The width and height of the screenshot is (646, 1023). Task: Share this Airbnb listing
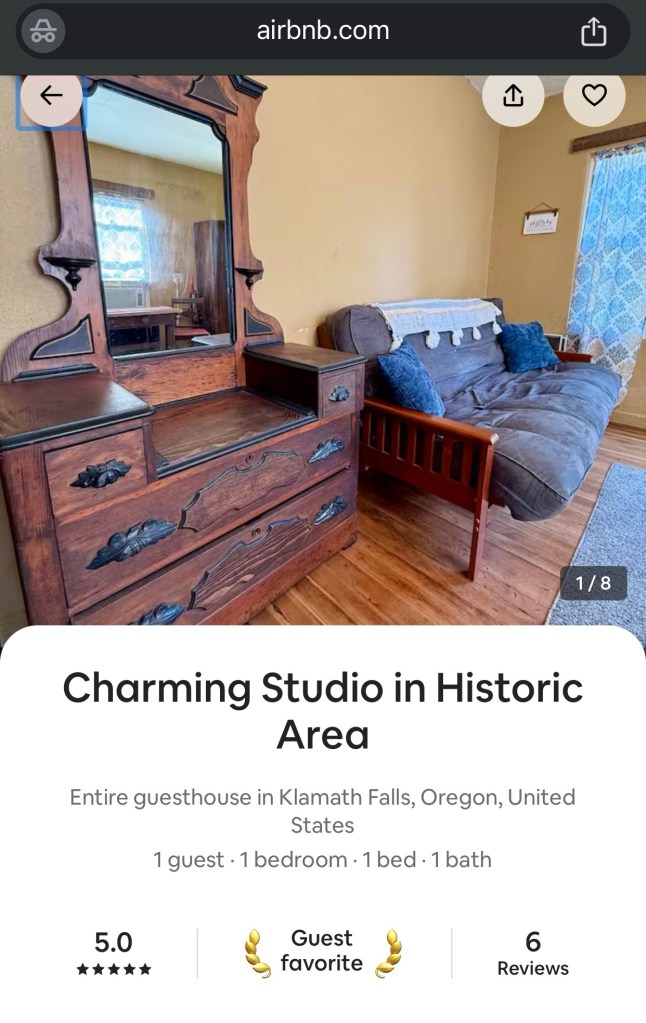point(513,95)
